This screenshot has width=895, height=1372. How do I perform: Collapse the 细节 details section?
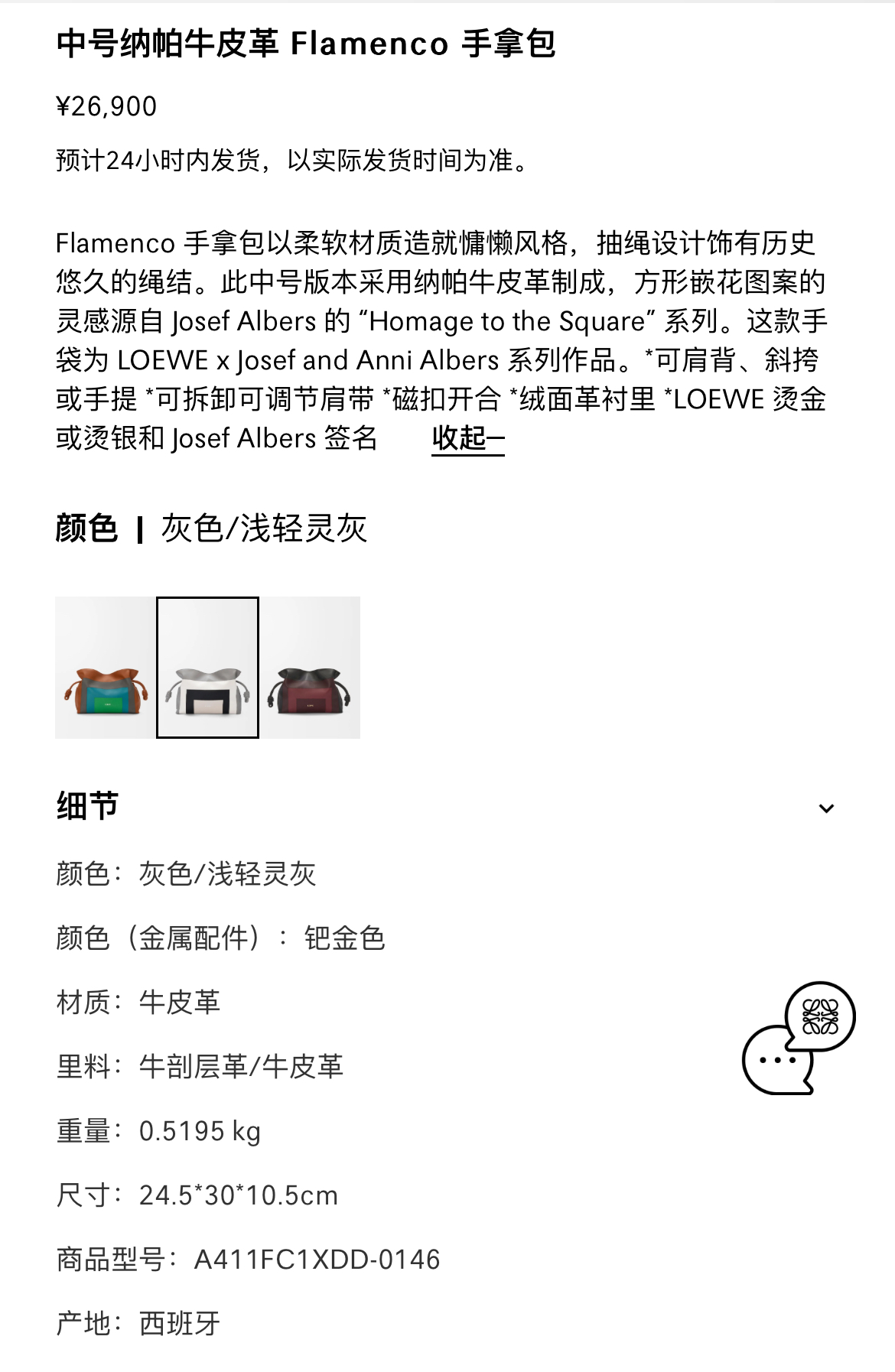click(826, 808)
